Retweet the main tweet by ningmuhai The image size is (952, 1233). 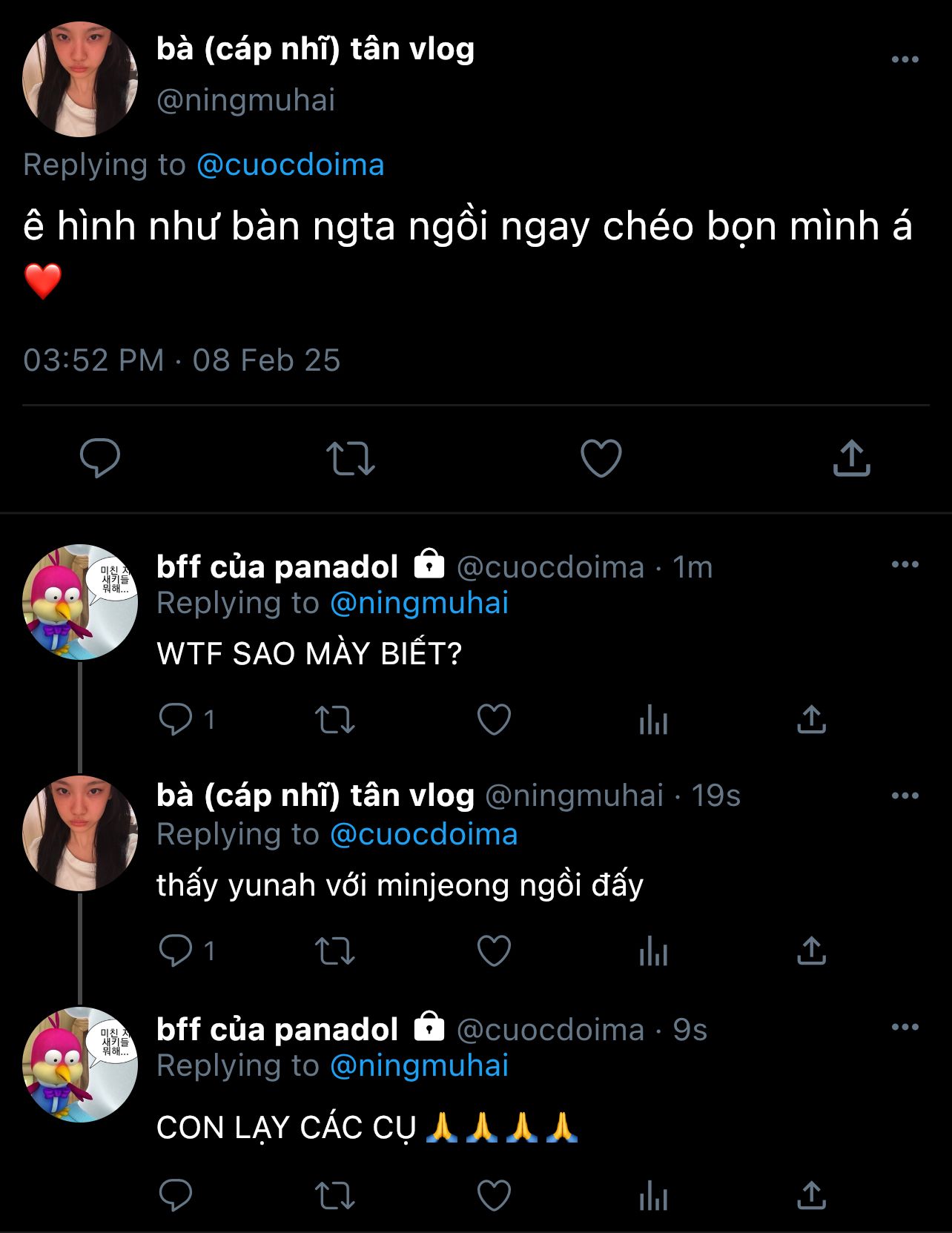point(350,458)
